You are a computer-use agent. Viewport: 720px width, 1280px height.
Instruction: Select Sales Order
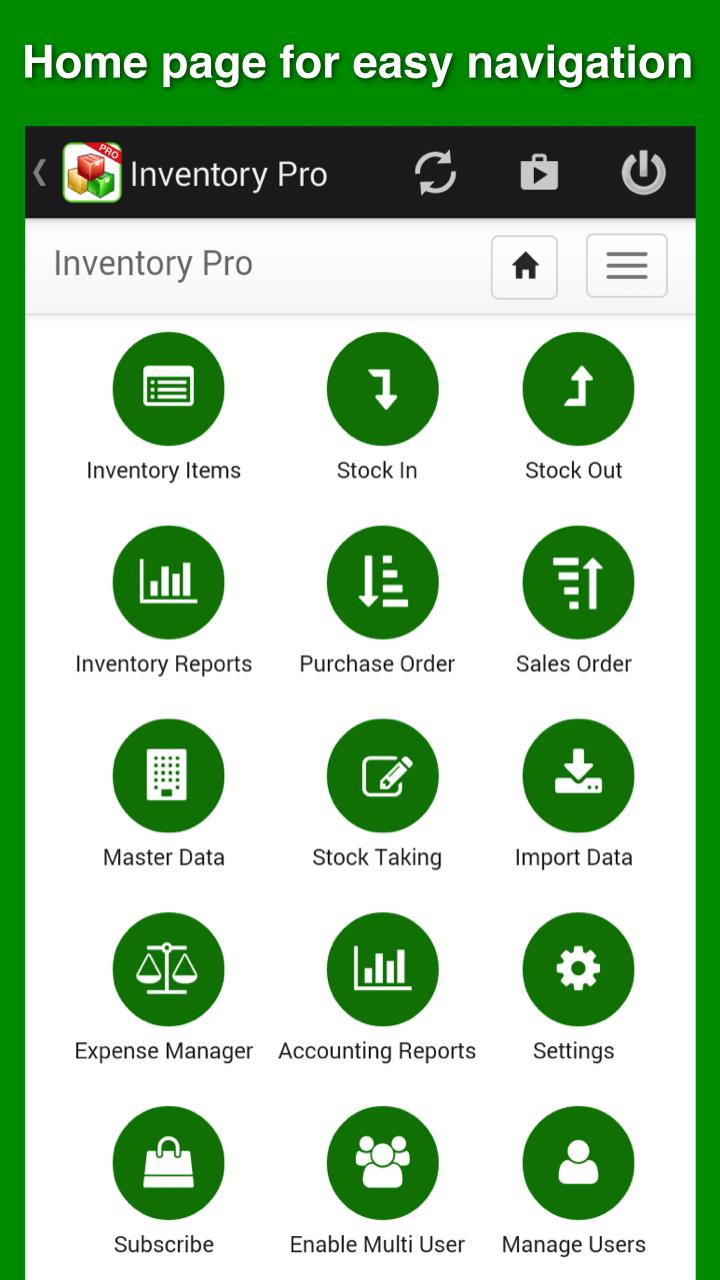coord(577,582)
